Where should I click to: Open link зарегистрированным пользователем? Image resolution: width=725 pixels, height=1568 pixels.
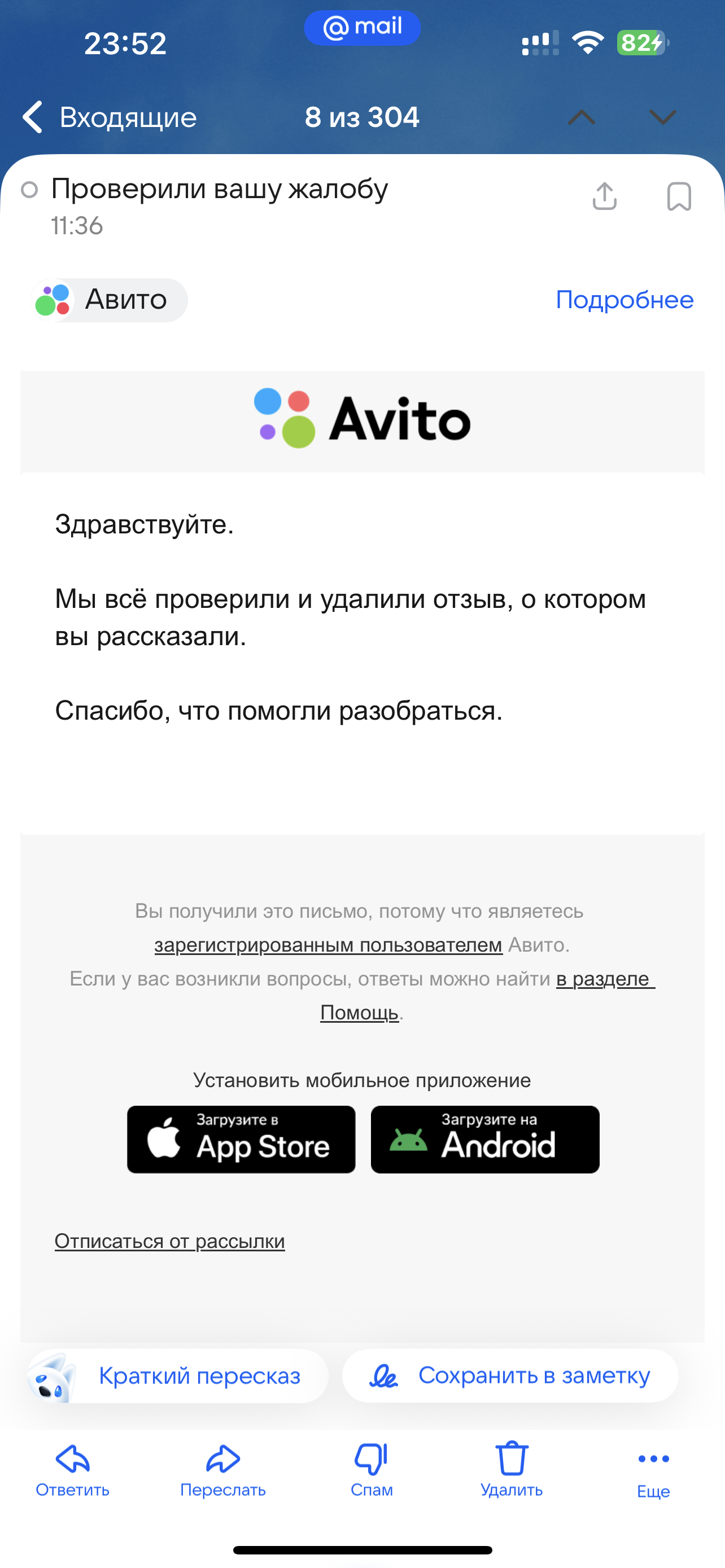tap(328, 945)
